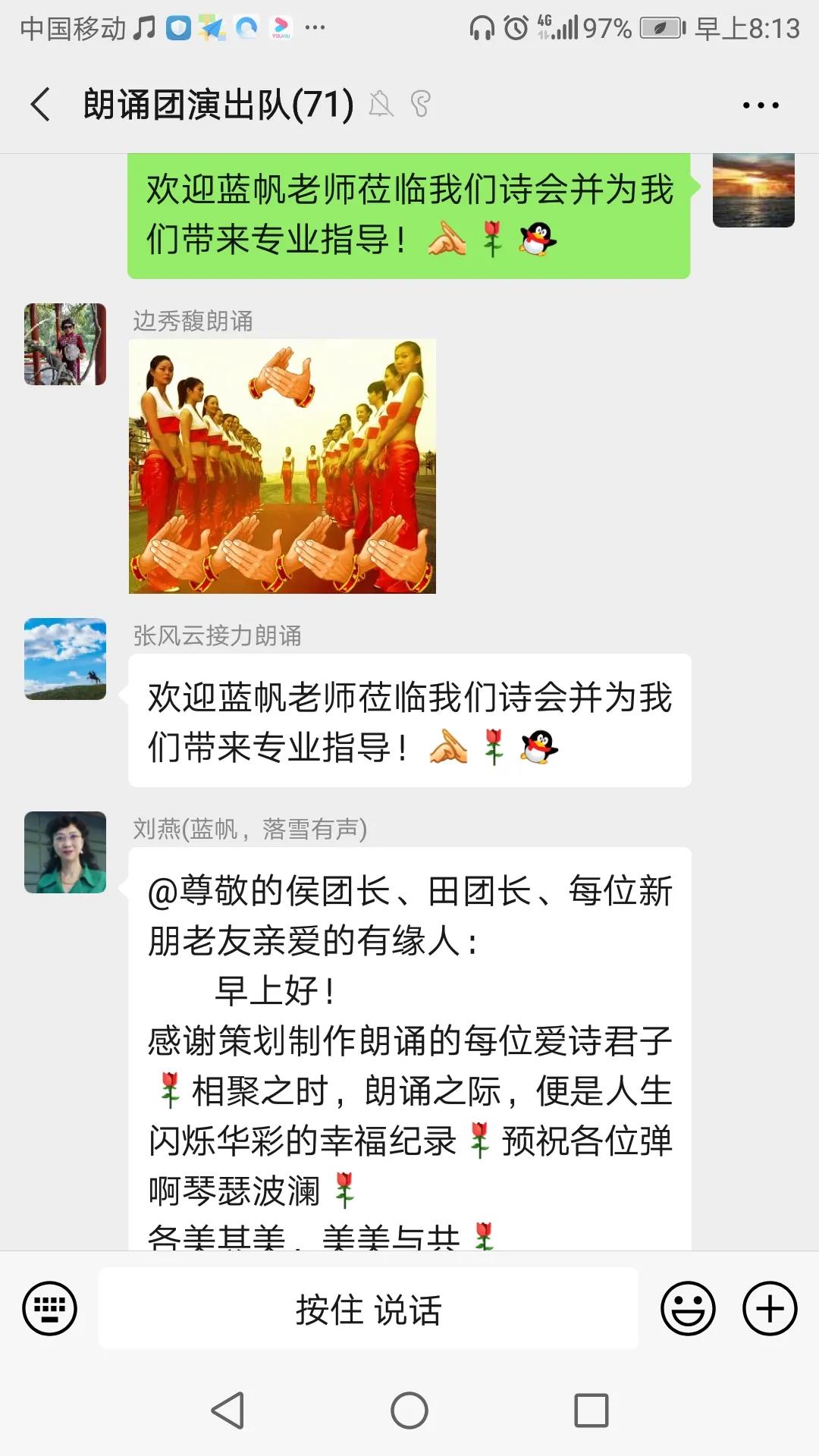The width and height of the screenshot is (819, 1456).
Task: Switch to keyboard text input
Action: (x=50, y=1308)
